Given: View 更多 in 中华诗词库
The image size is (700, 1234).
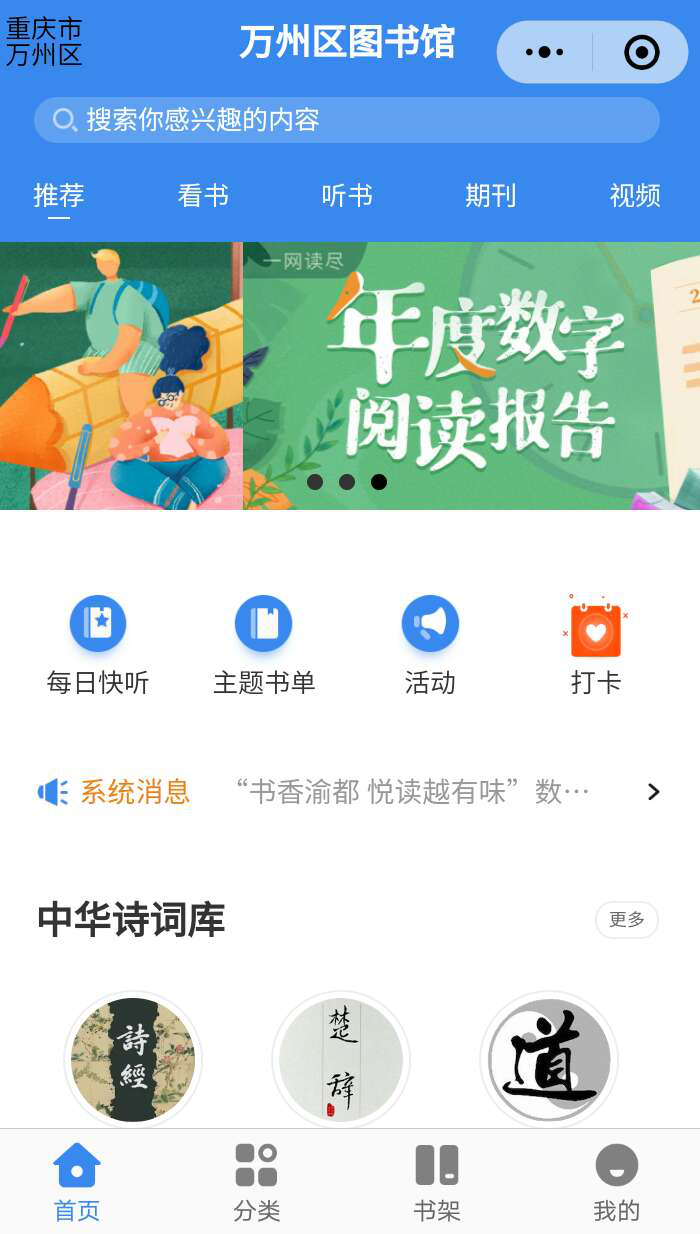Looking at the screenshot, I should click(627, 920).
